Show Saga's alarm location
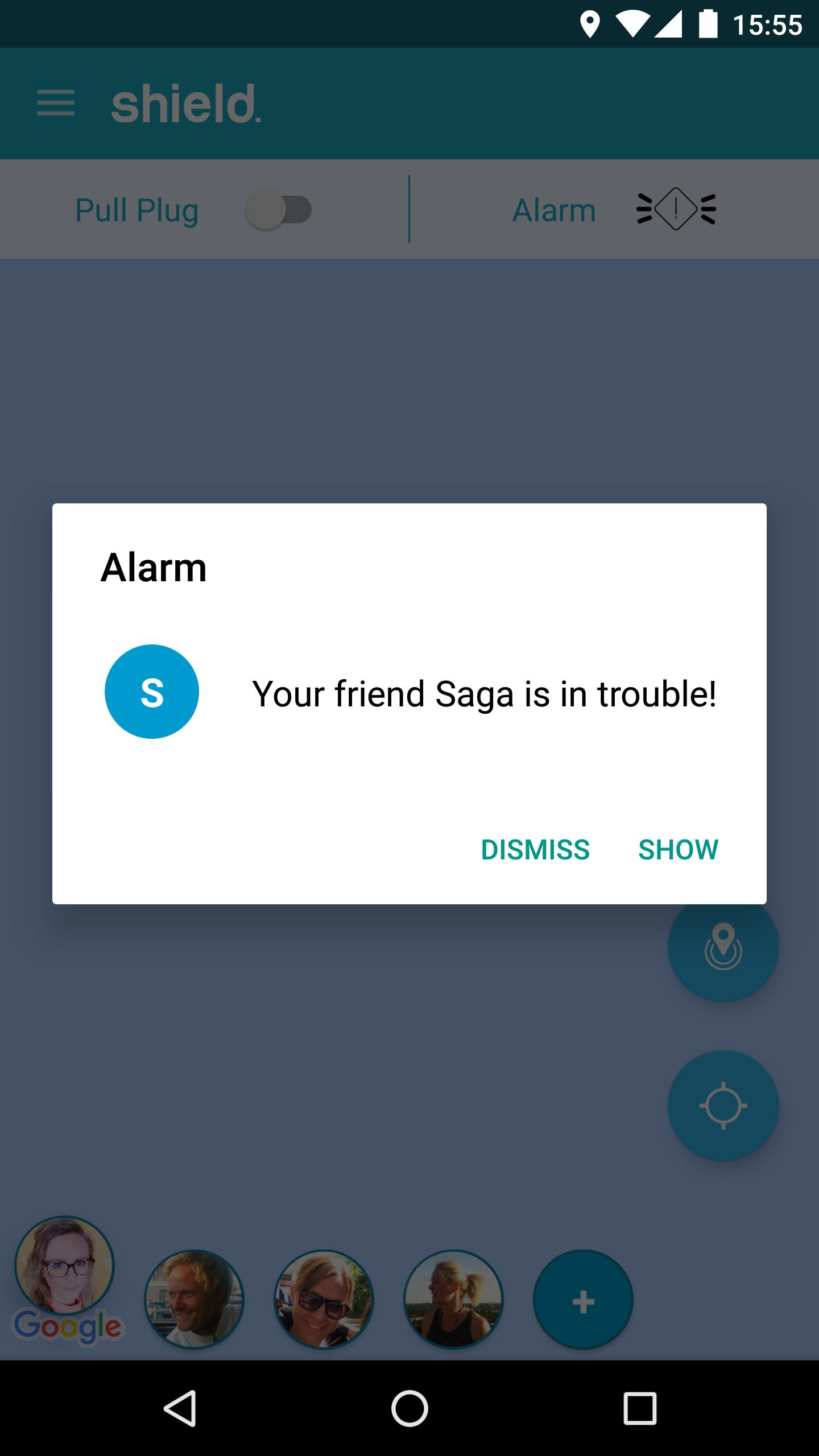 [678, 850]
